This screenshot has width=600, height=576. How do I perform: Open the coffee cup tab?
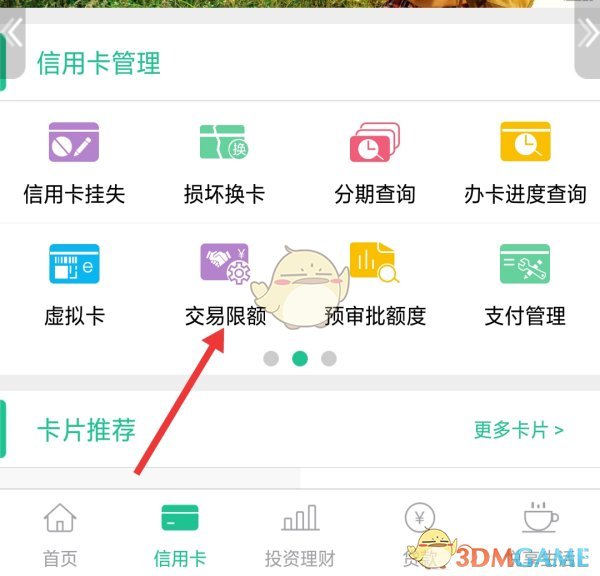coord(540,534)
